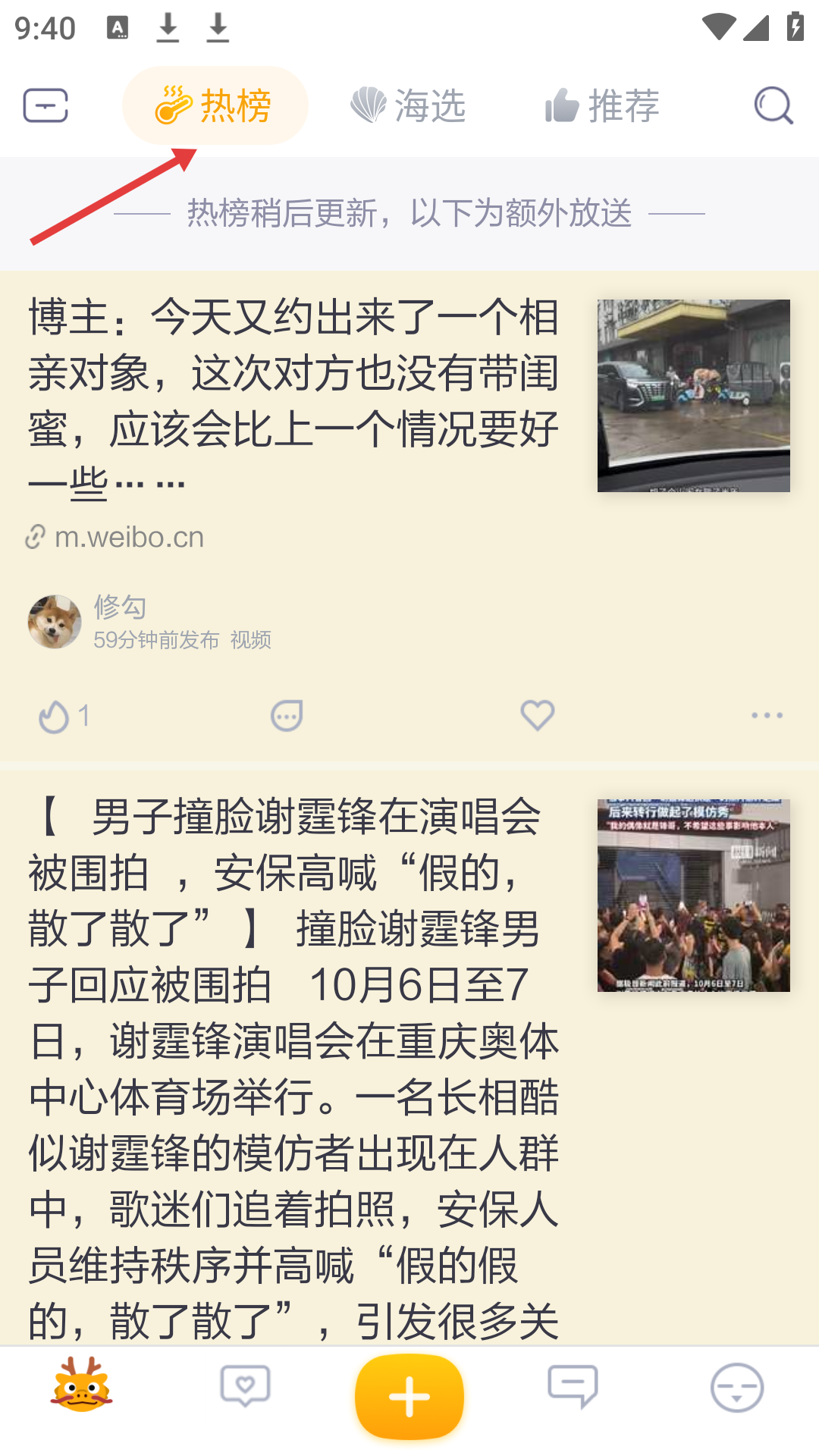Viewport: 819px width, 1456px height.
Task: Switch to the 推荐 tab
Action: [x=603, y=105]
